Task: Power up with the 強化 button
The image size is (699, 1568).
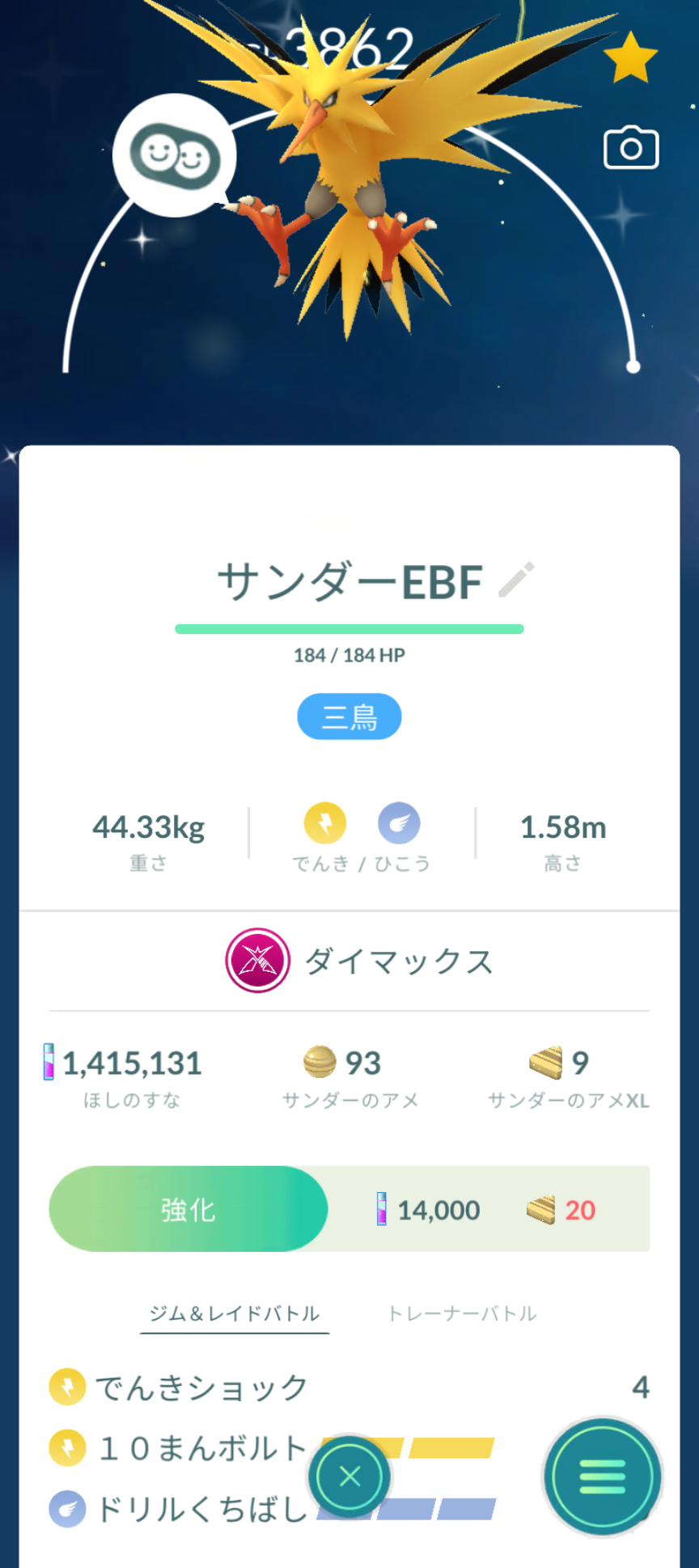Action: (189, 1209)
